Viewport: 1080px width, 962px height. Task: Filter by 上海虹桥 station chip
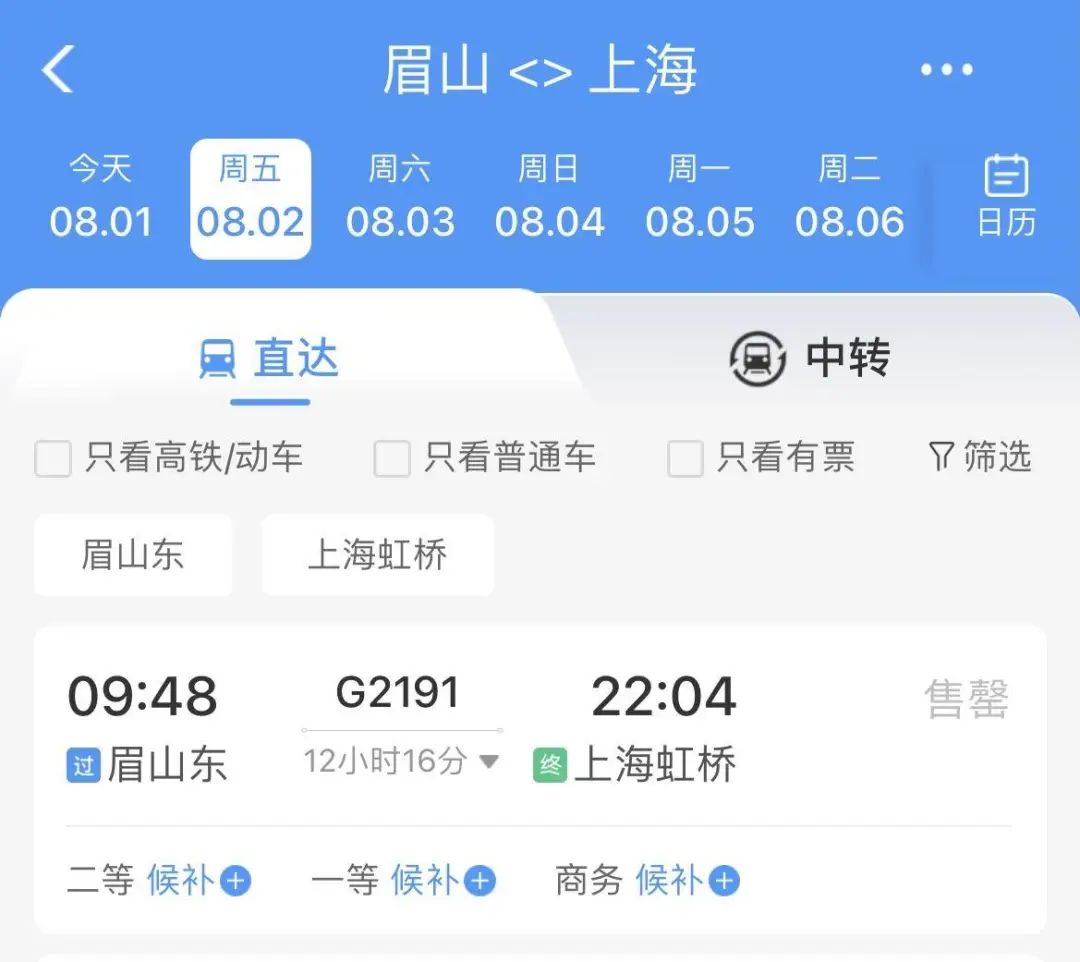click(x=377, y=555)
